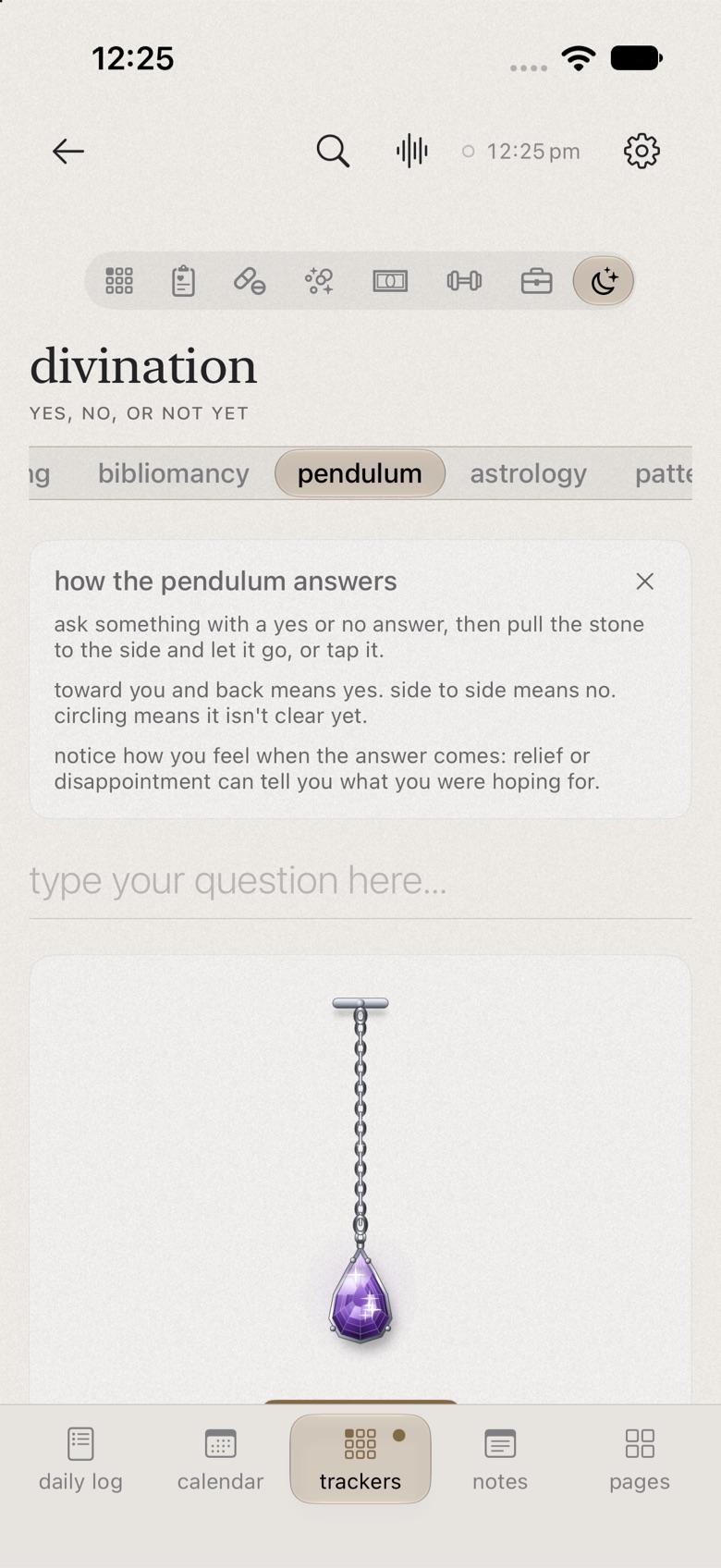Viewport: 721px width, 1568px height.
Task: Select the moon and stars category icon
Action: 604,281
